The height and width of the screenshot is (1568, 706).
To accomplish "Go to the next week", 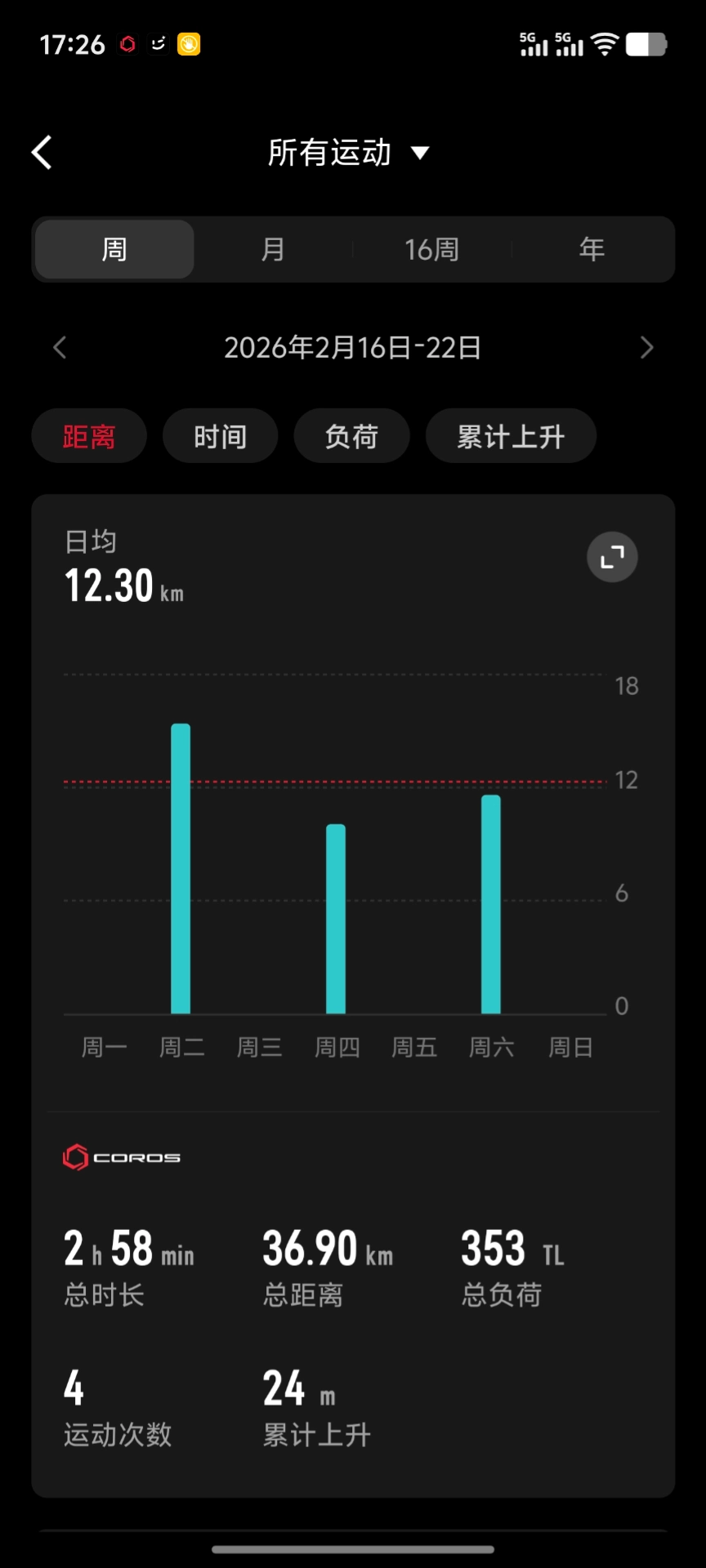I will [x=646, y=348].
